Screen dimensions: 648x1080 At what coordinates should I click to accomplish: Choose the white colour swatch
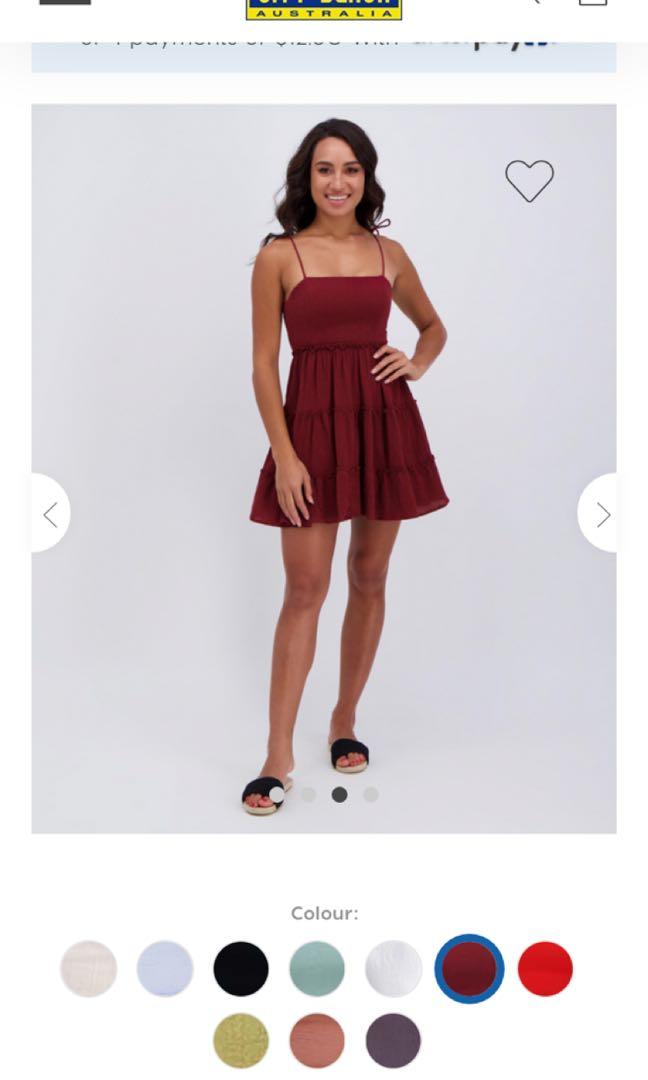tap(393, 969)
